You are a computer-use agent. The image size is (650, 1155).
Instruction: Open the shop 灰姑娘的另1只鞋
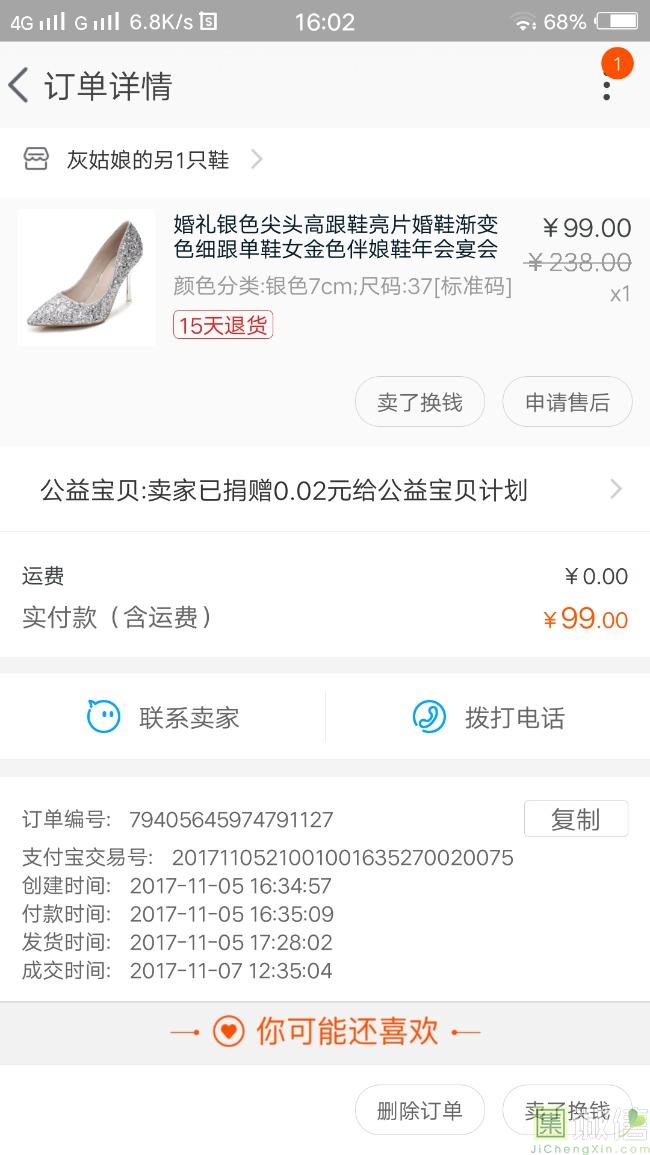[x=148, y=160]
